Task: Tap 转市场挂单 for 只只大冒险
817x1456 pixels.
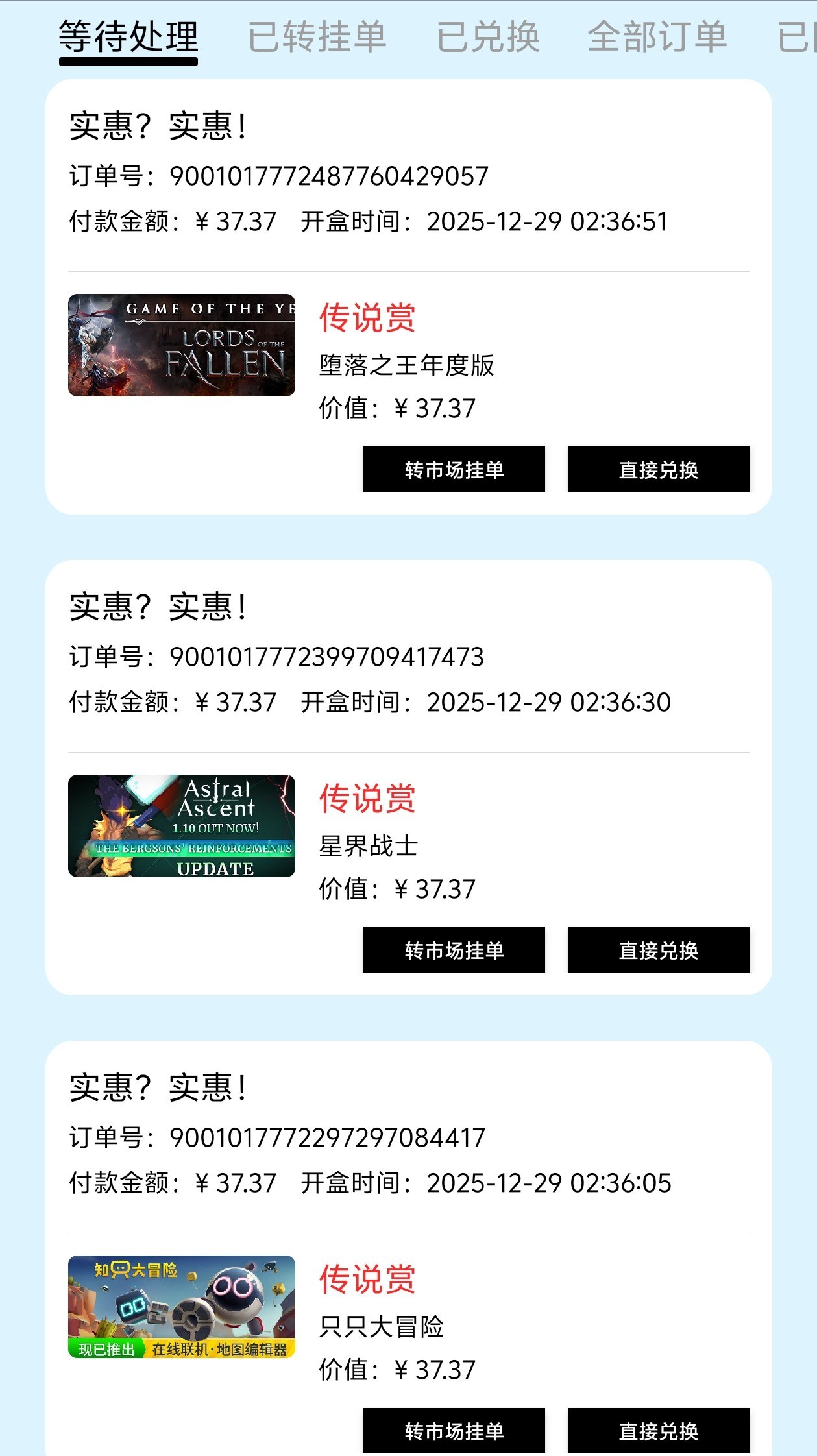Action: pyautogui.click(x=454, y=1430)
